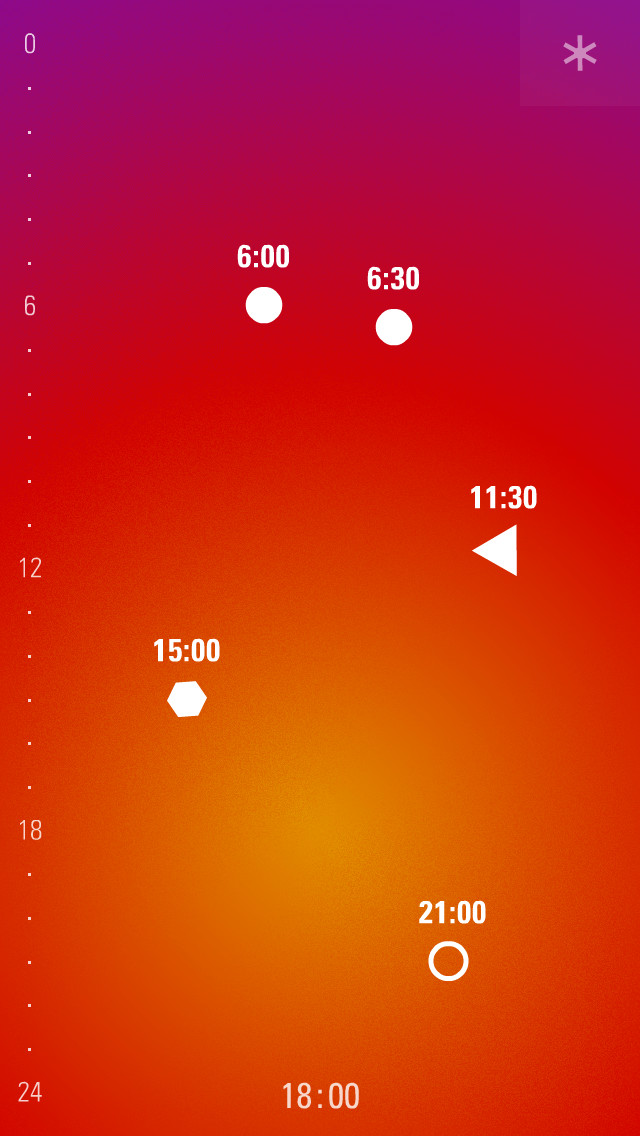Image resolution: width=640 pixels, height=1136 pixels.
Task: Open the asterisk menu button
Action: click(x=580, y=53)
